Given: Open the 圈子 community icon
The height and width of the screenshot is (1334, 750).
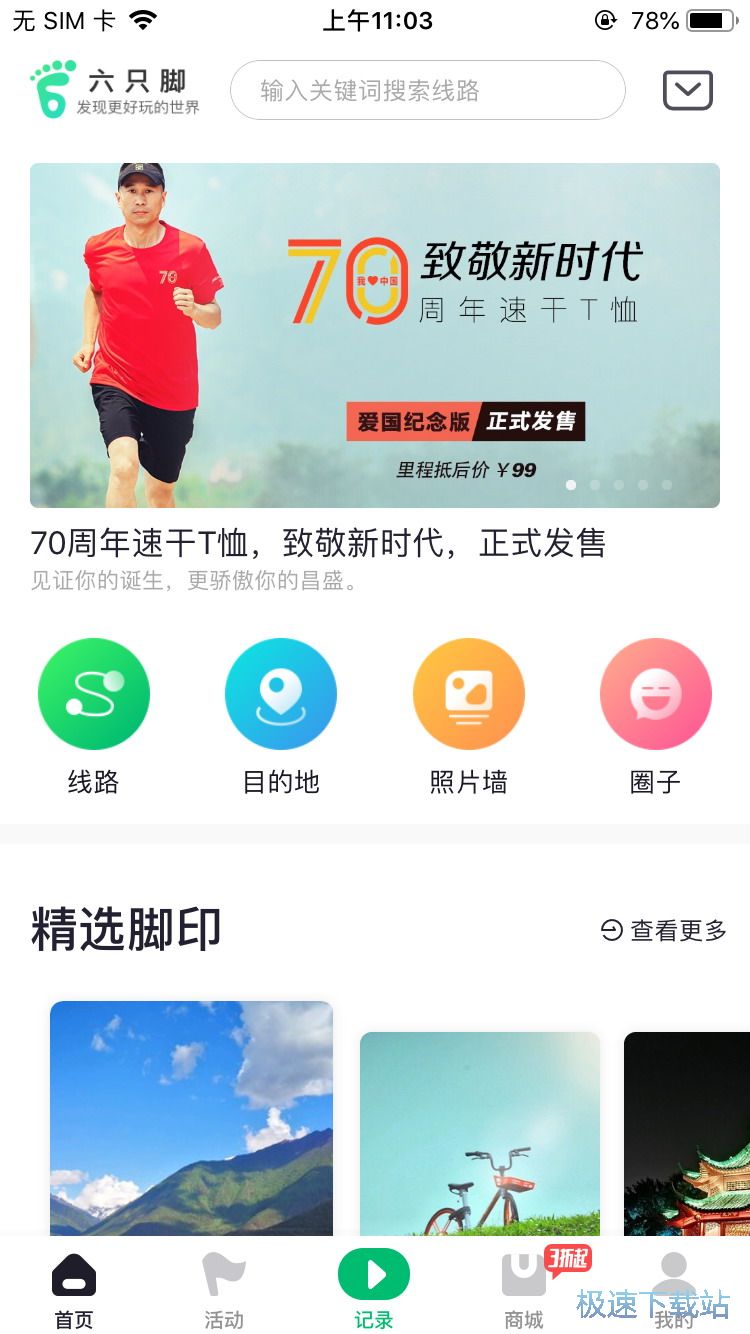Looking at the screenshot, I should pyautogui.click(x=656, y=694).
